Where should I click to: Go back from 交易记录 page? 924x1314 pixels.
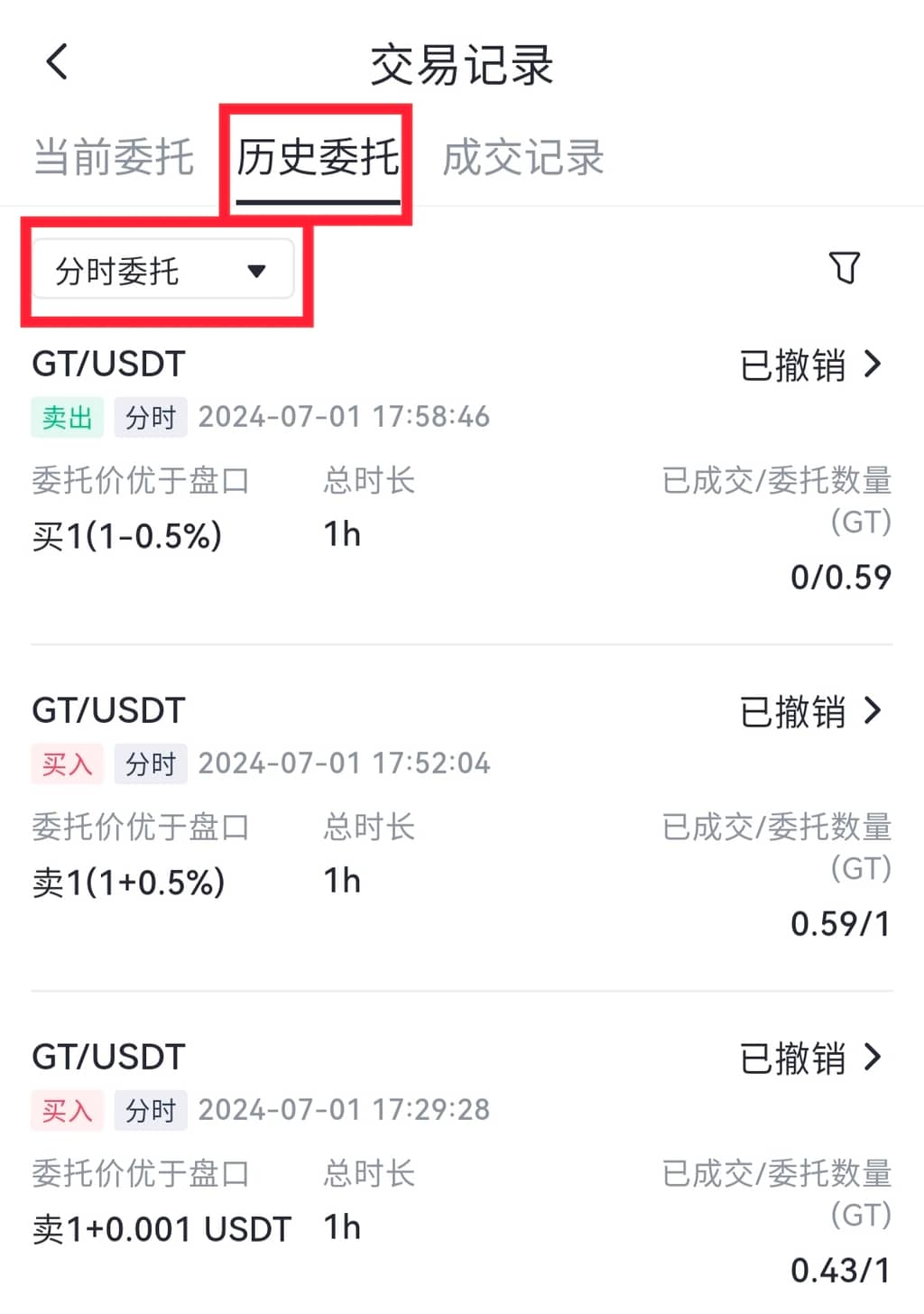click(x=57, y=62)
